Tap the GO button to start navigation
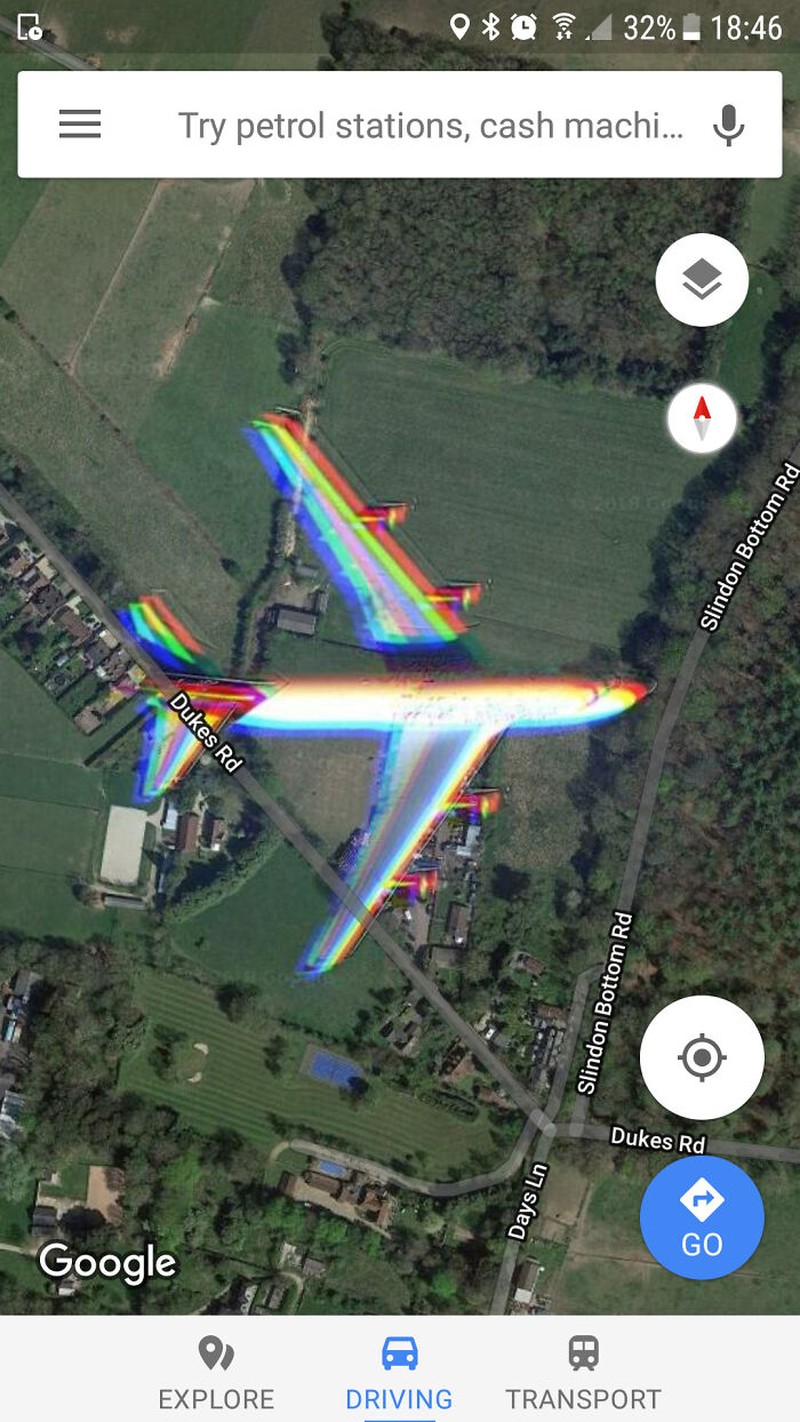The image size is (800, 1422). point(703,1218)
